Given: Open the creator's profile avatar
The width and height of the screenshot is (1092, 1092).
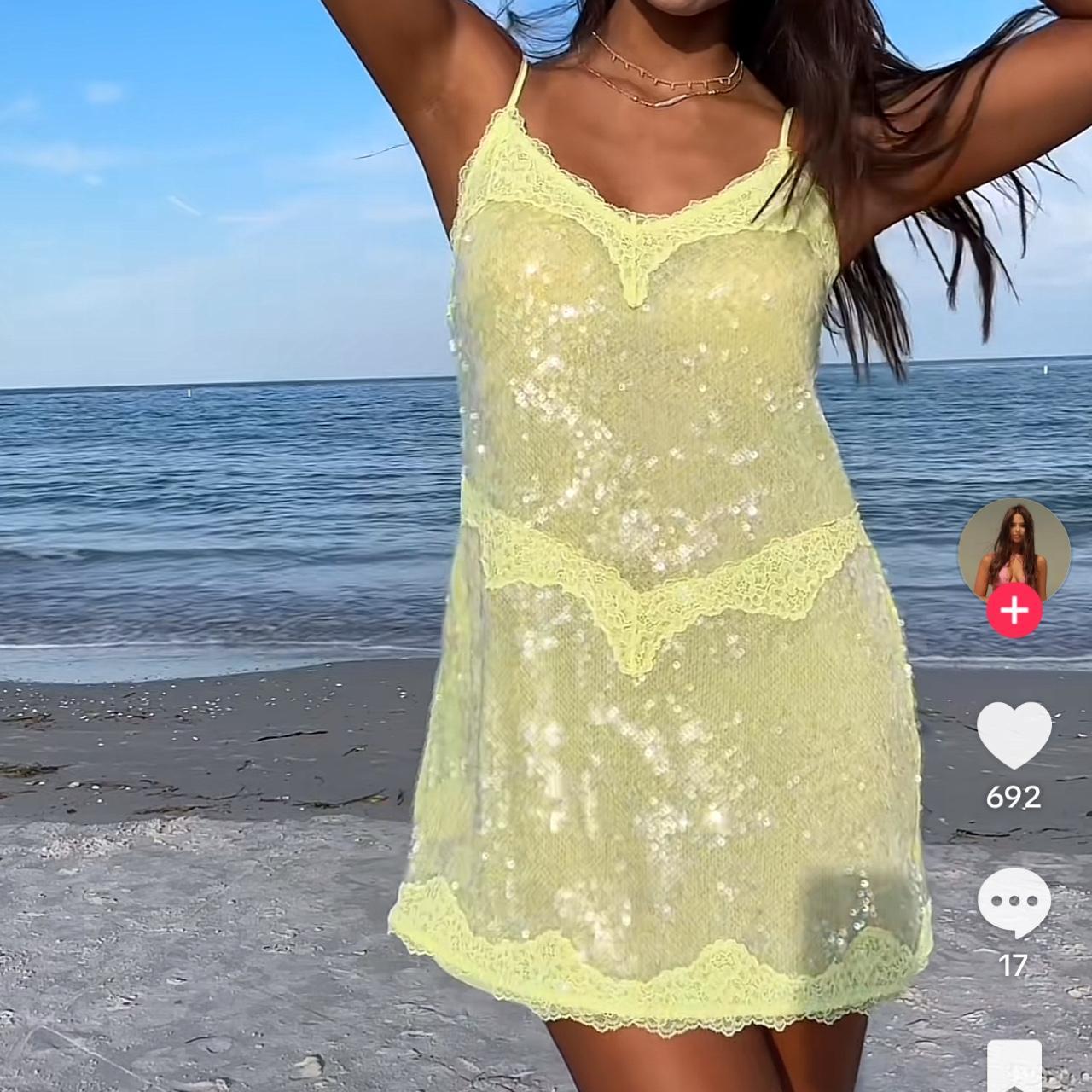Looking at the screenshot, I should click(x=1014, y=549).
